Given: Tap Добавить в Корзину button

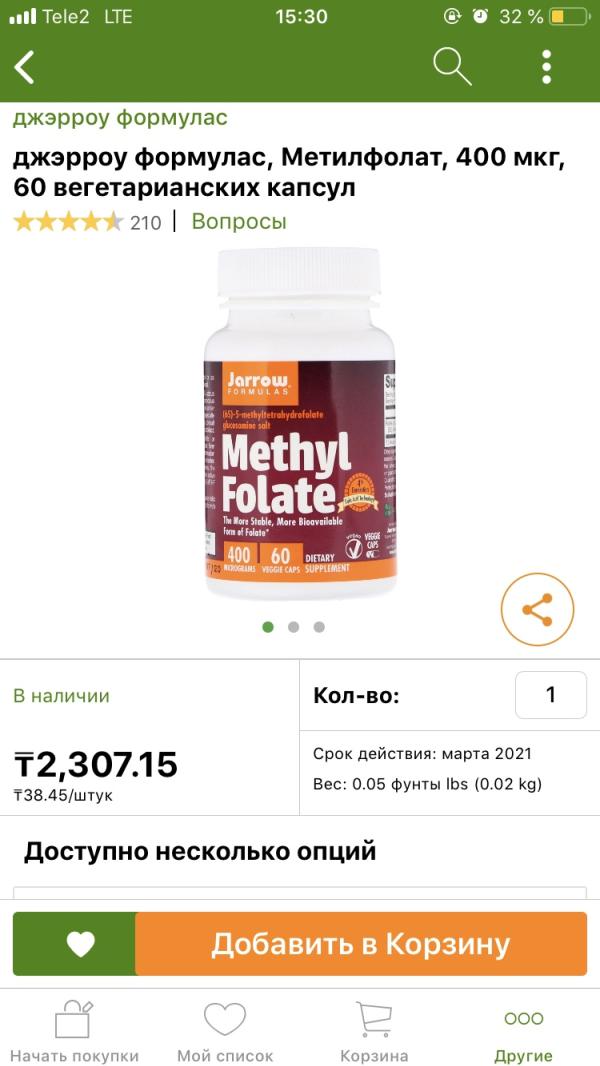Looking at the screenshot, I should coord(361,944).
